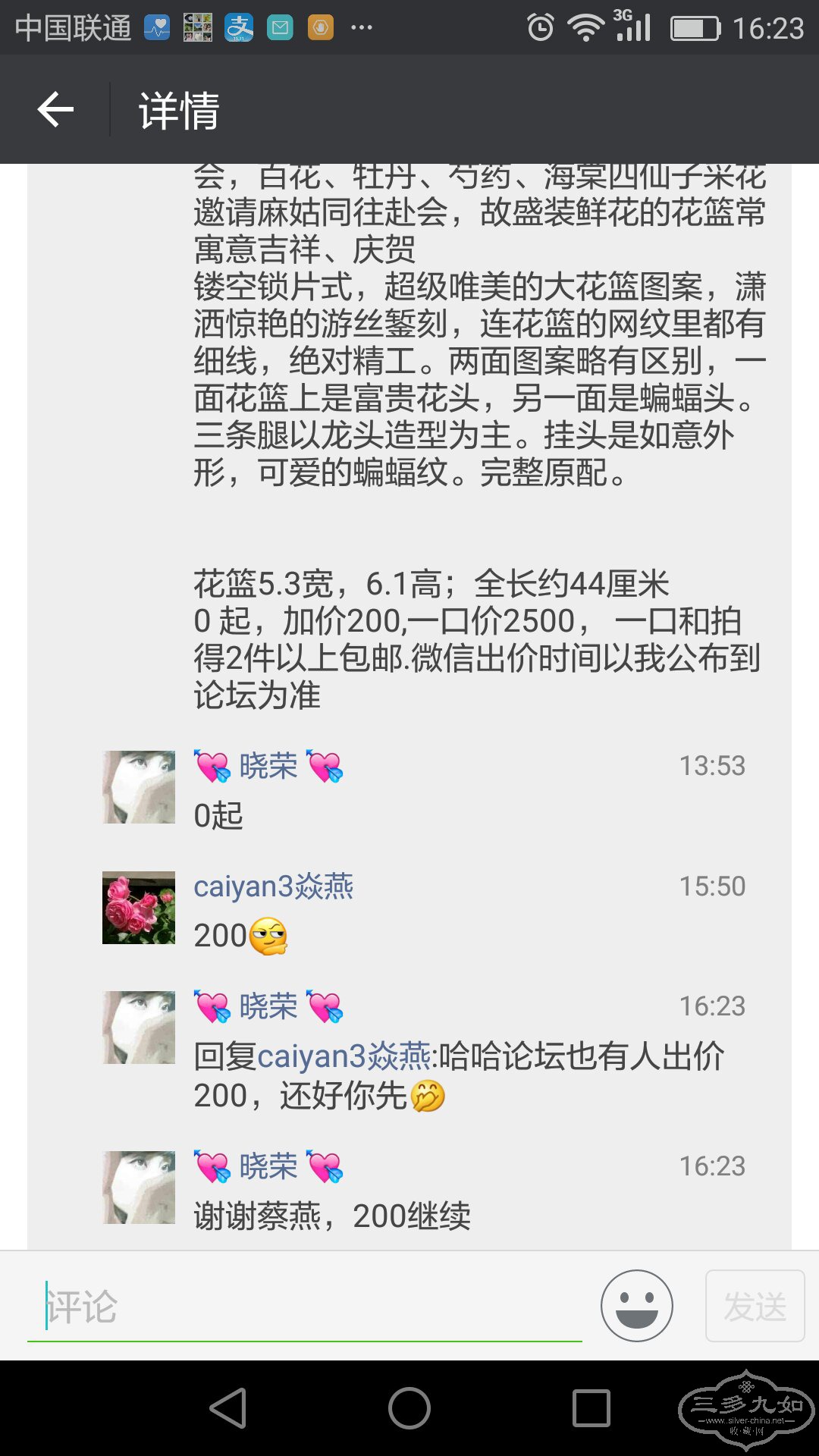Image resolution: width=819 pixels, height=1456 pixels.
Task: Open recent apps from navigation bar
Action: point(591,1408)
